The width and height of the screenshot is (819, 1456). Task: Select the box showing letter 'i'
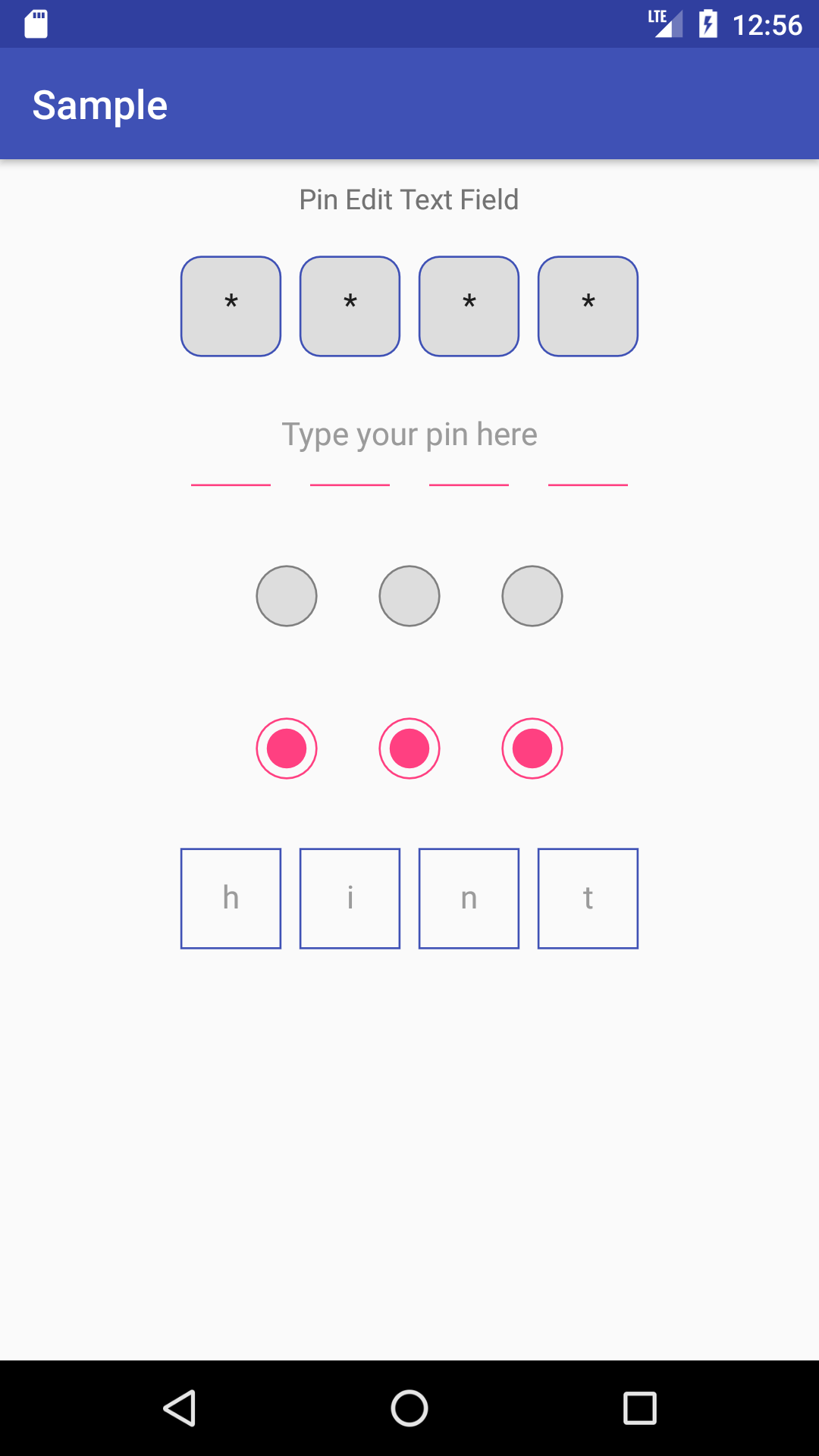pos(350,898)
